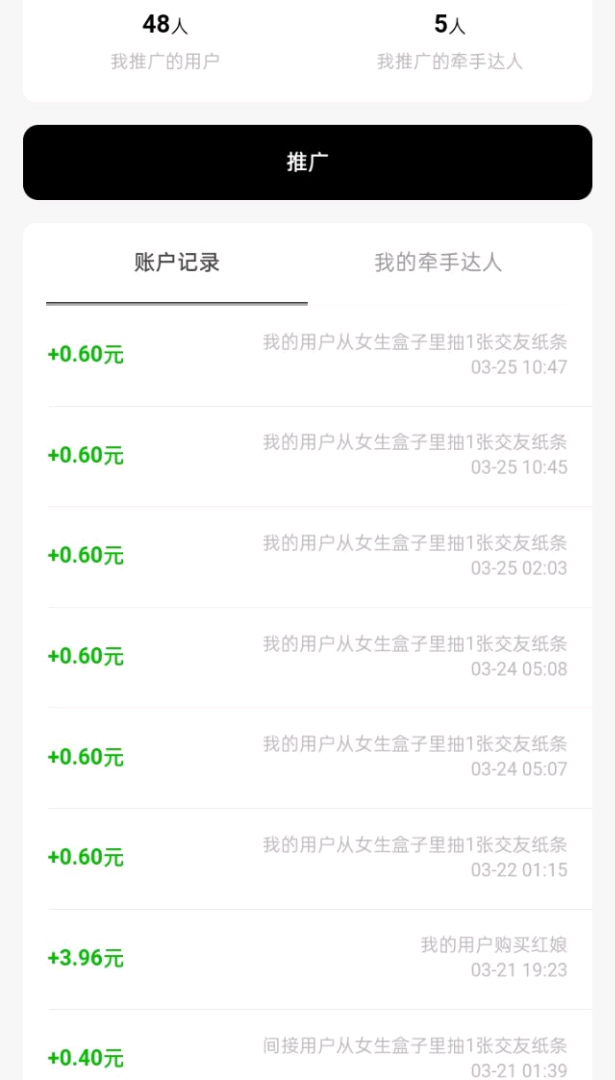Tap the black 推广 button
Viewport: 615px width, 1080px height.
pyautogui.click(x=307, y=162)
